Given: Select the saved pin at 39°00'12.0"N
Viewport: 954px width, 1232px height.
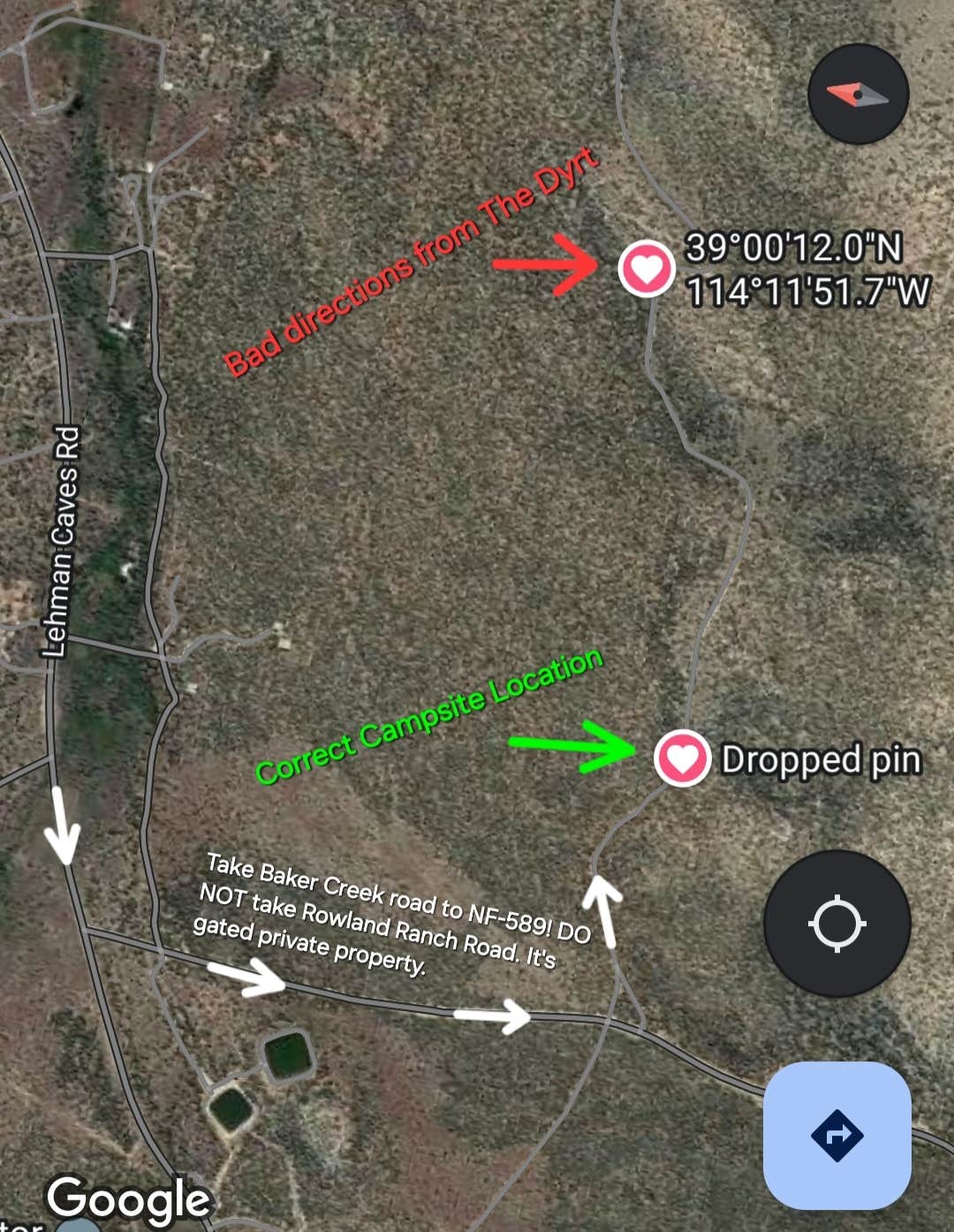Looking at the screenshot, I should point(647,268).
